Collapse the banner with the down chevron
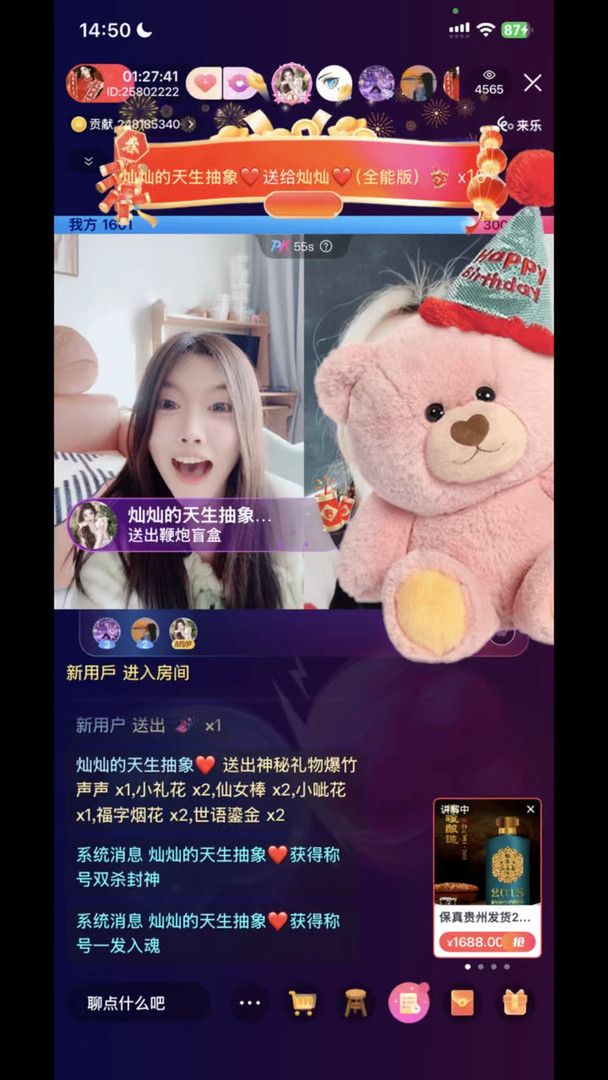Screen dimensions: 608x1080 [89, 161]
